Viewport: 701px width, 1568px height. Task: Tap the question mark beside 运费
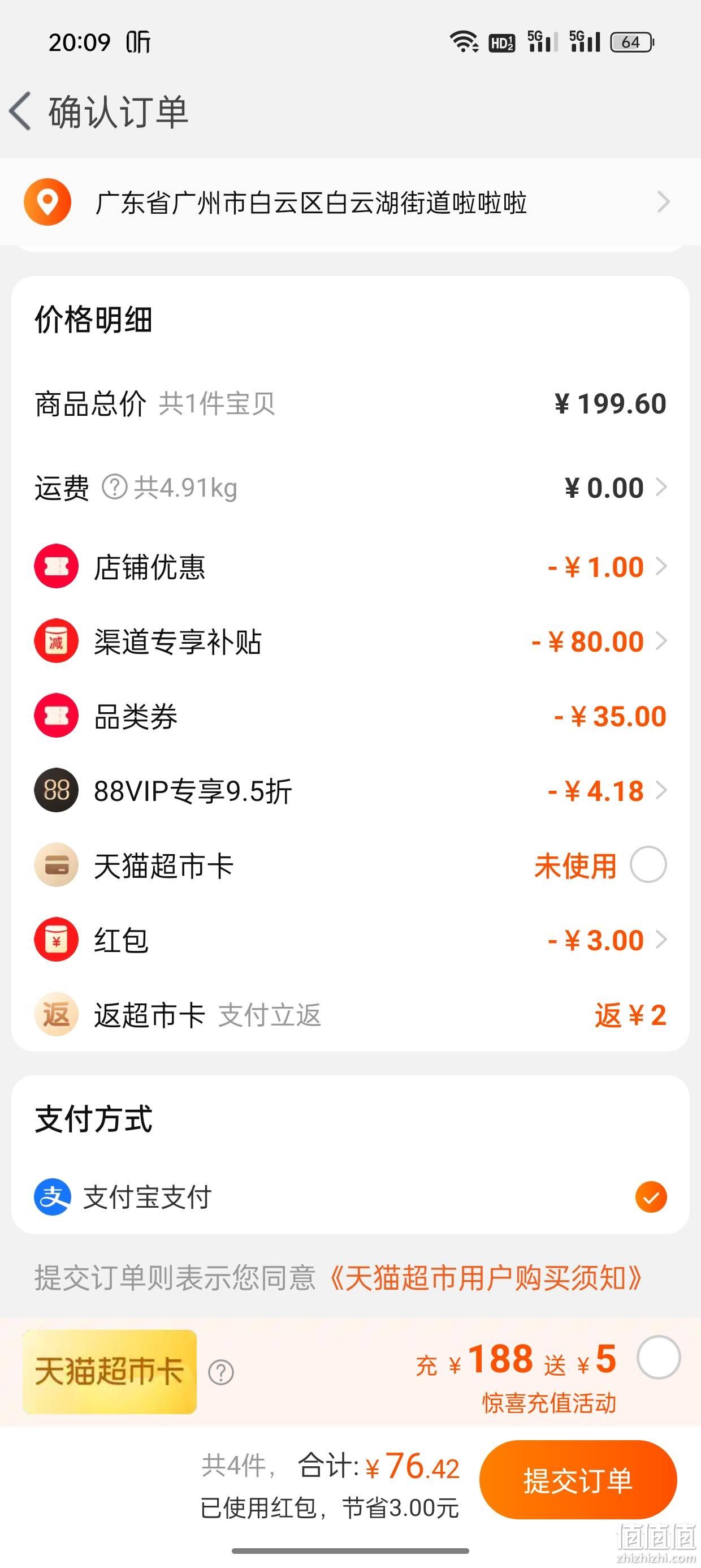(114, 487)
